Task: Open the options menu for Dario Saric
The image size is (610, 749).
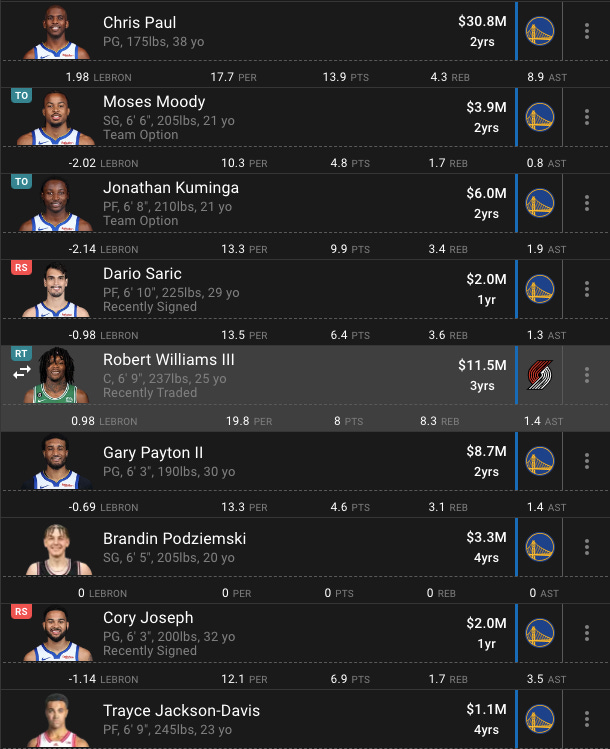Action: click(x=587, y=289)
